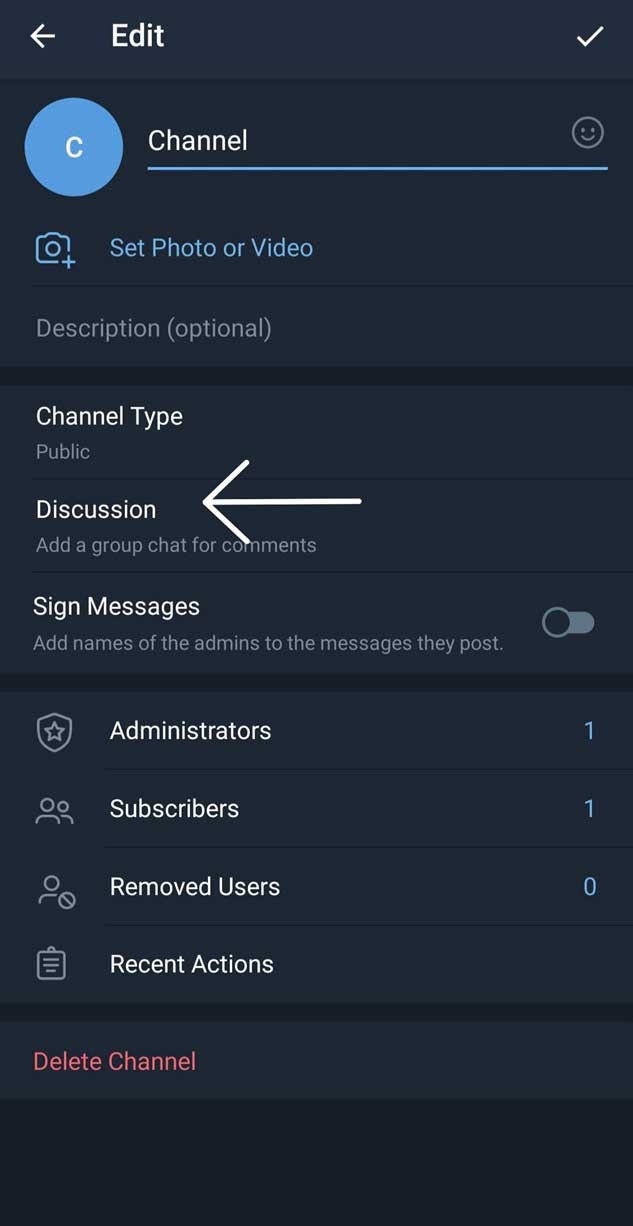View Recent Actions

316,964
